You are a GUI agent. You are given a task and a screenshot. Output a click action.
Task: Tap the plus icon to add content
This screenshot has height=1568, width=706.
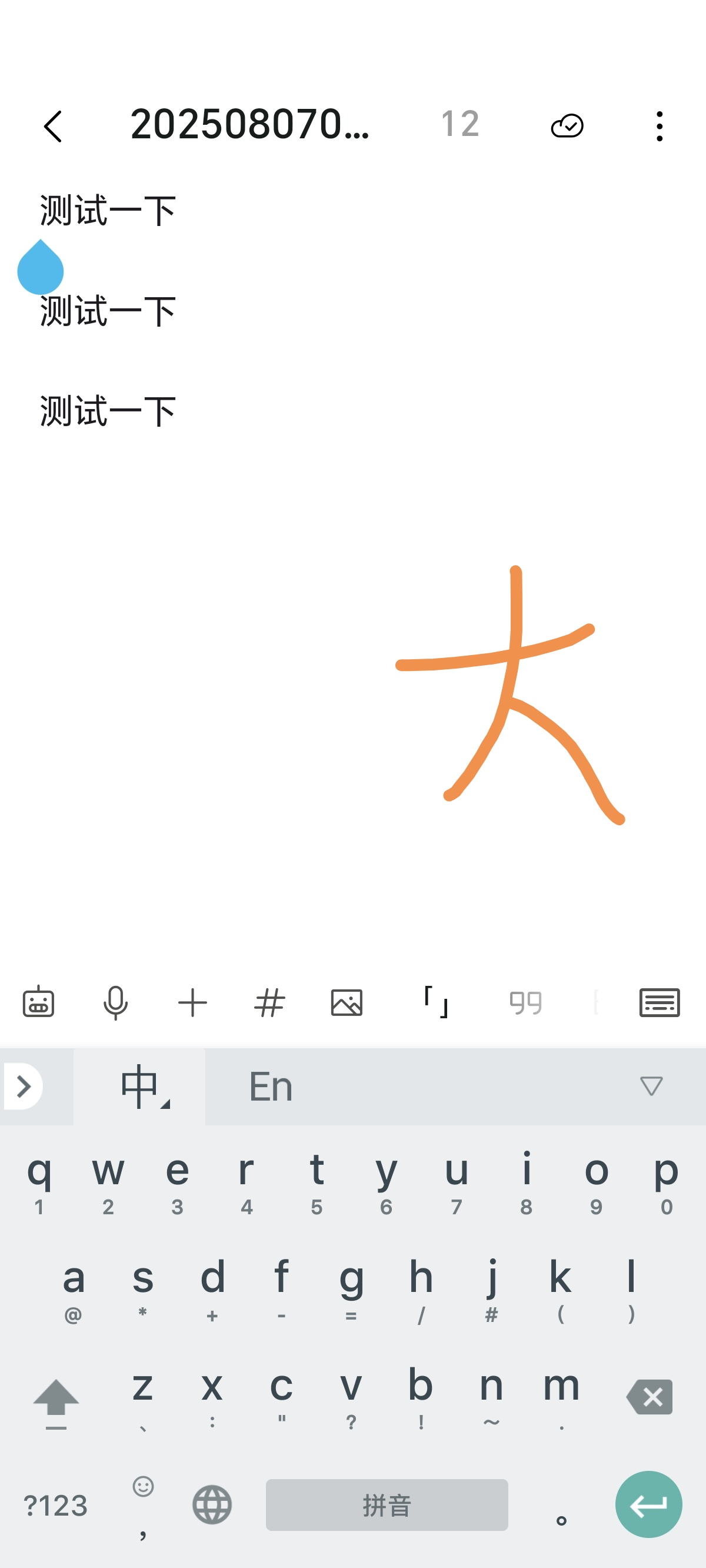pyautogui.click(x=192, y=1002)
